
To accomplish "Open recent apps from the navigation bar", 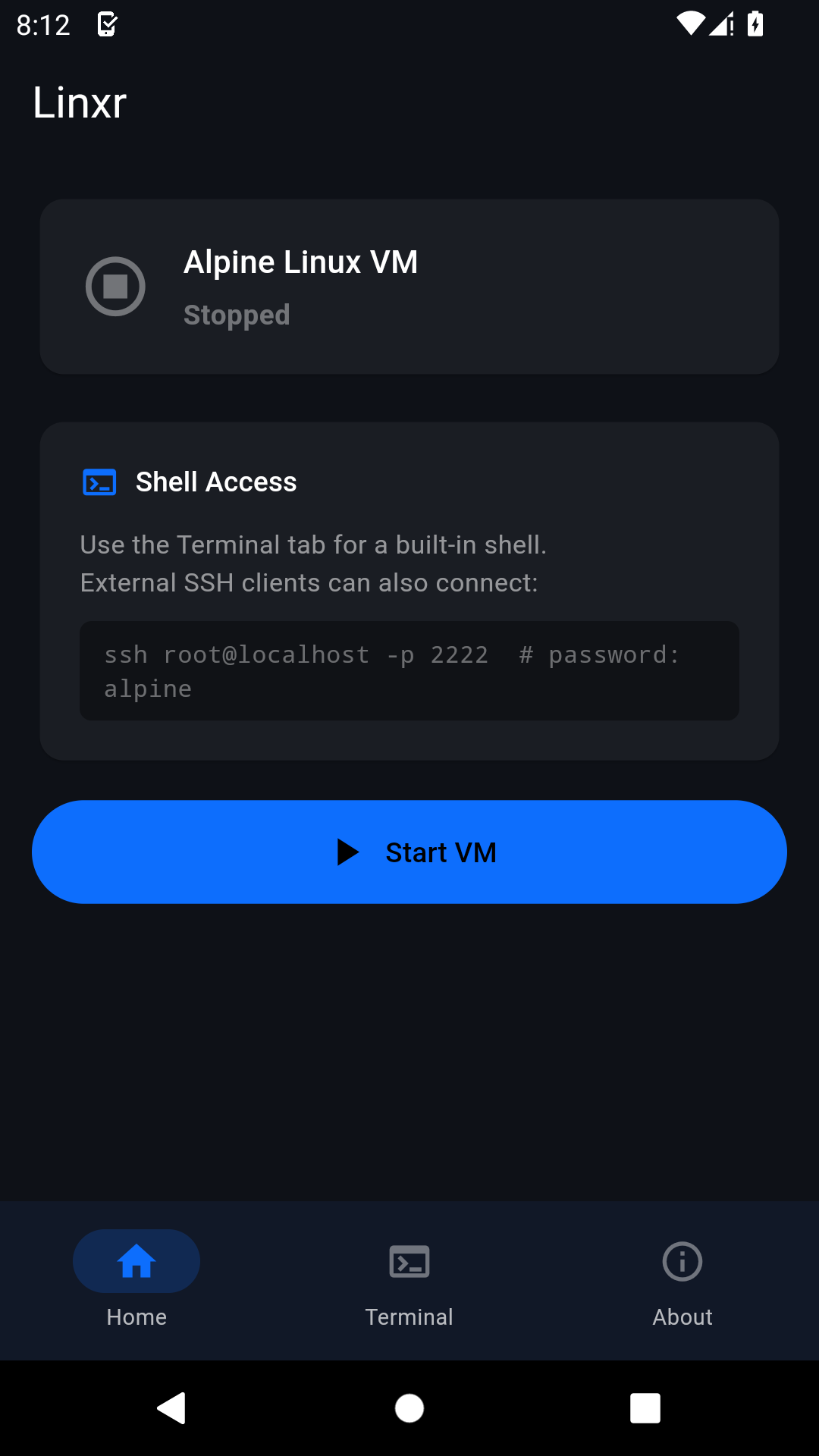I will pyautogui.click(x=645, y=1408).
